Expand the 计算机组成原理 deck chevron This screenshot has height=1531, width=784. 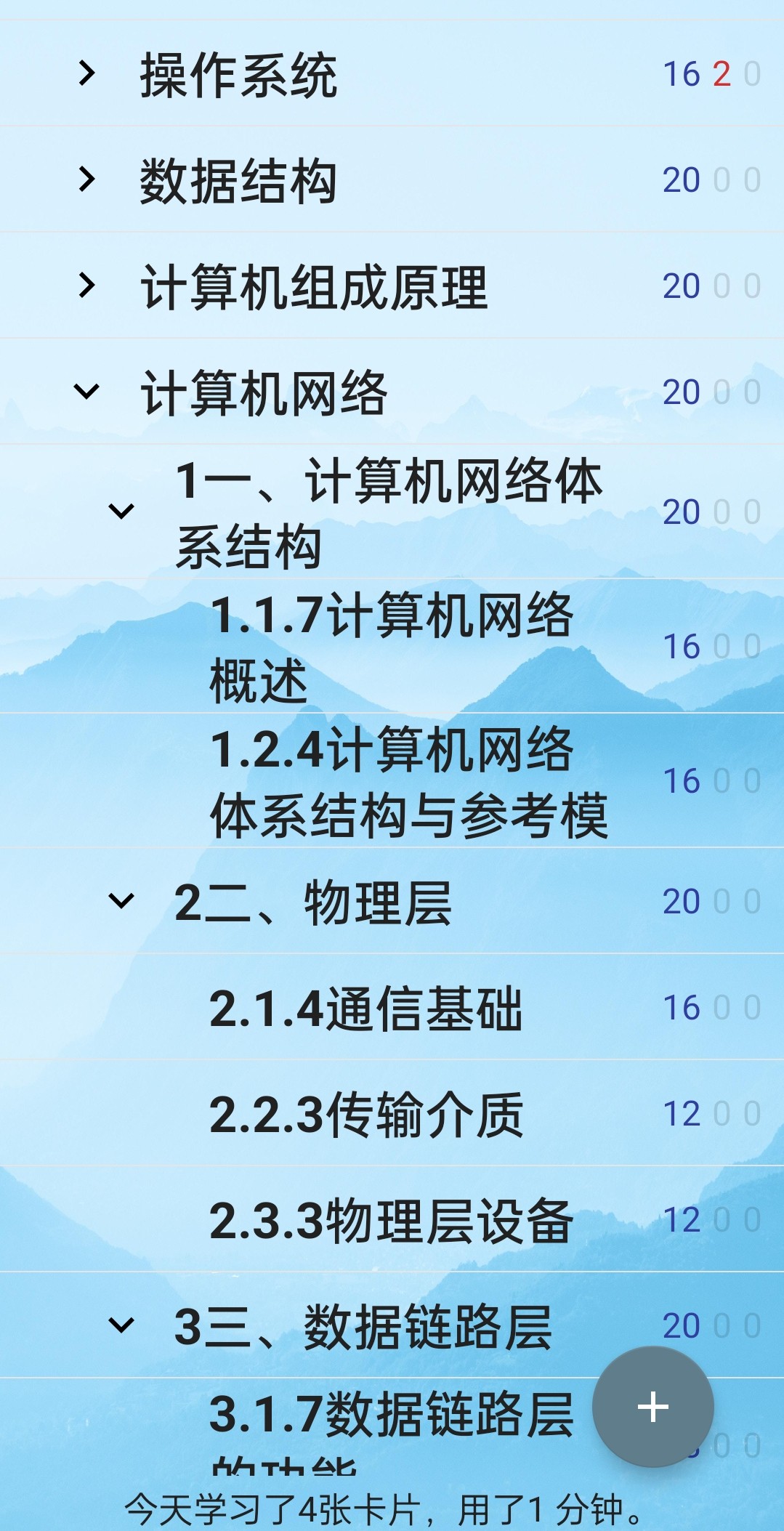pyautogui.click(x=86, y=285)
